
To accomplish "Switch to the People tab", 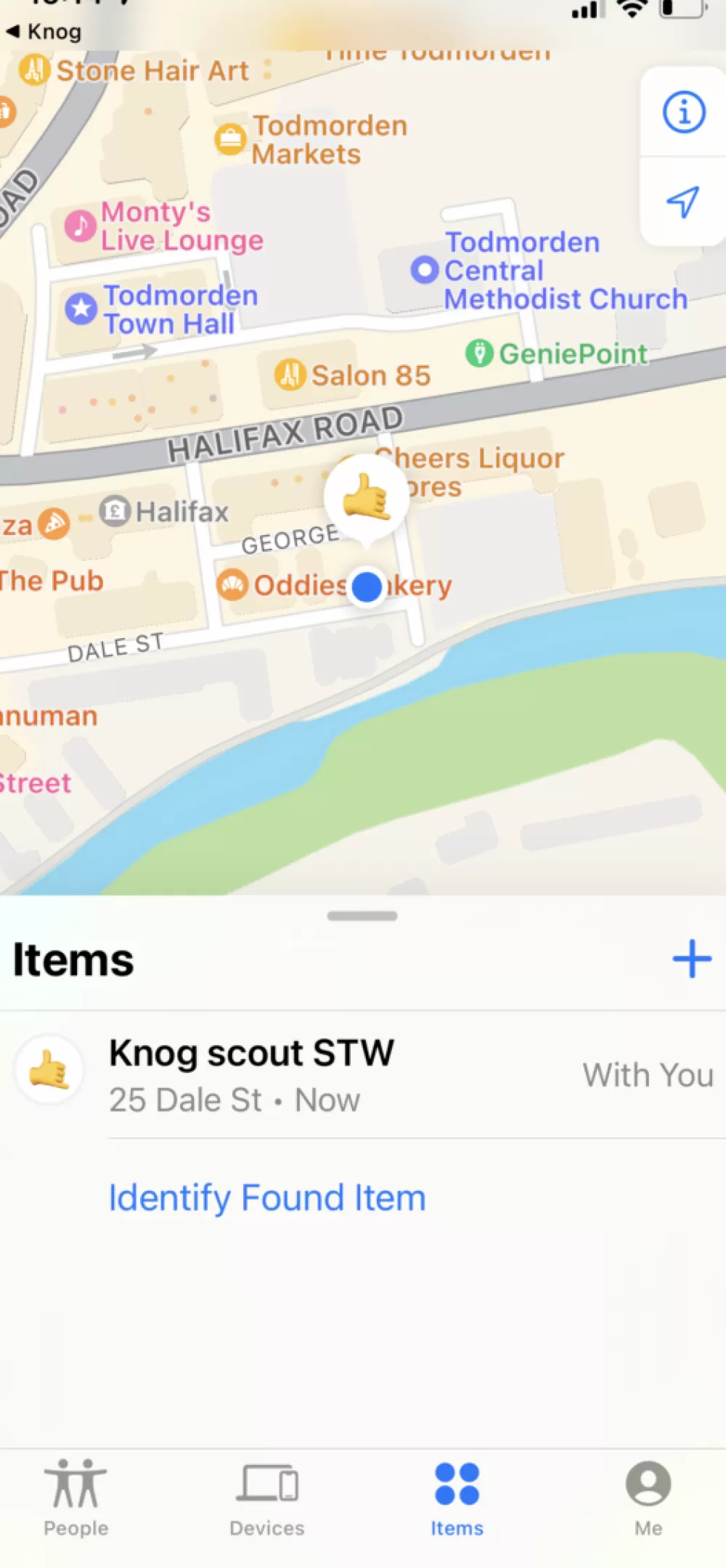I will click(x=76, y=1498).
